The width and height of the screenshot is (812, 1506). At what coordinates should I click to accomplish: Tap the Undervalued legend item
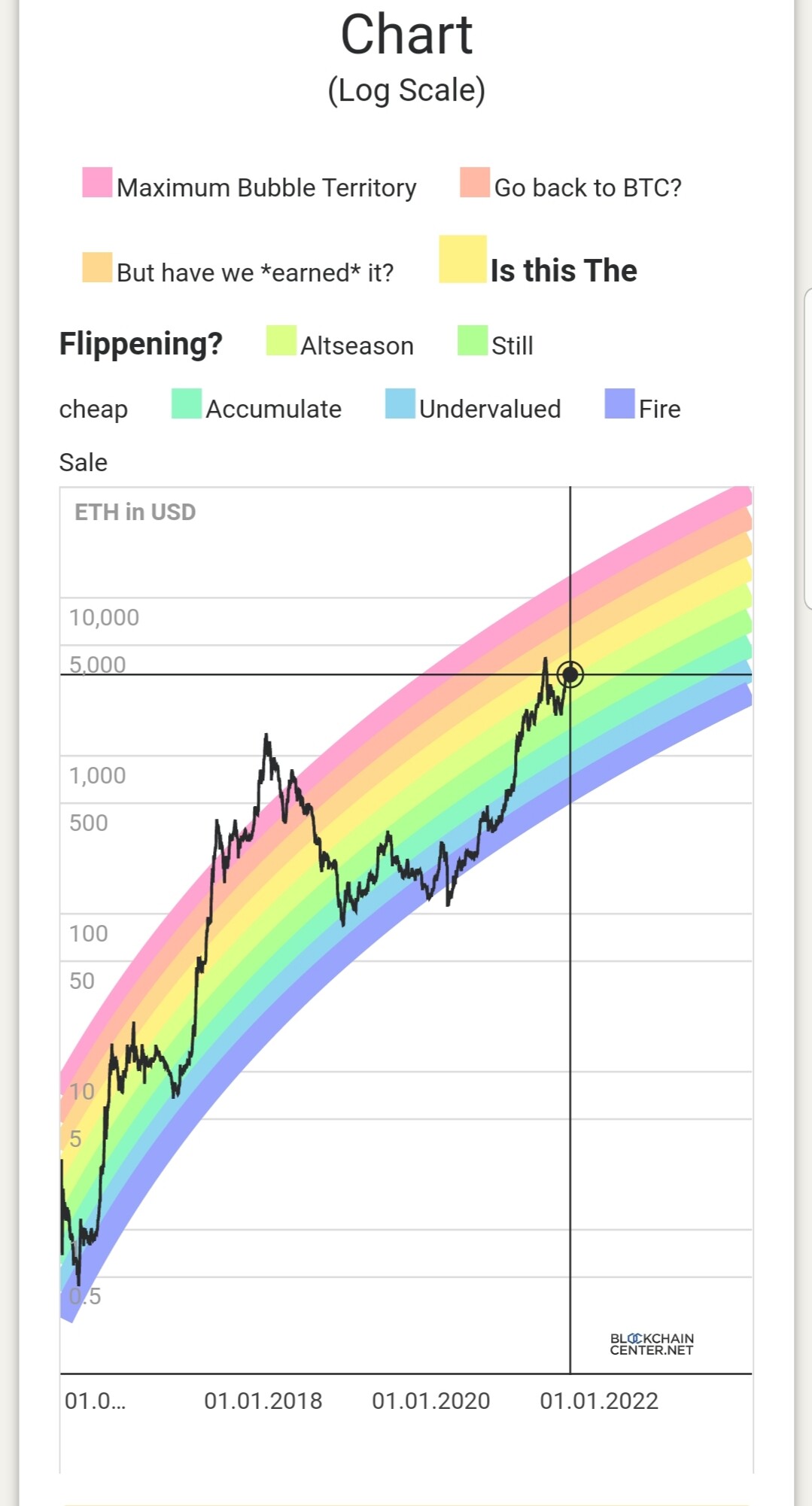tap(473, 406)
